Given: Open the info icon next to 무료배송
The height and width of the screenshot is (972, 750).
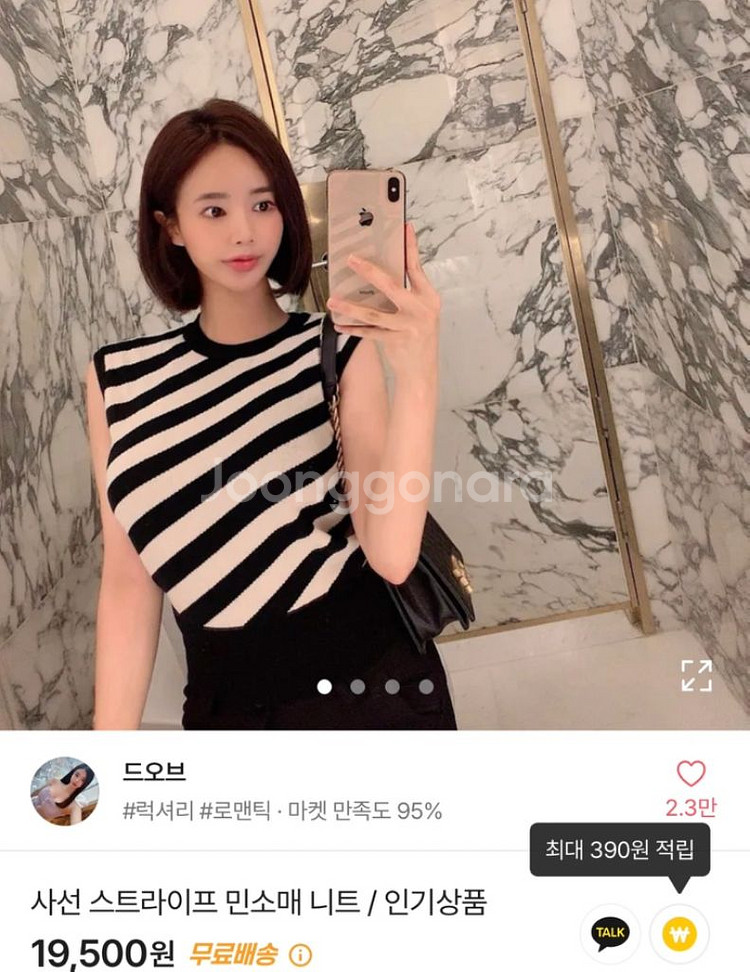Looking at the screenshot, I should pos(300,954).
